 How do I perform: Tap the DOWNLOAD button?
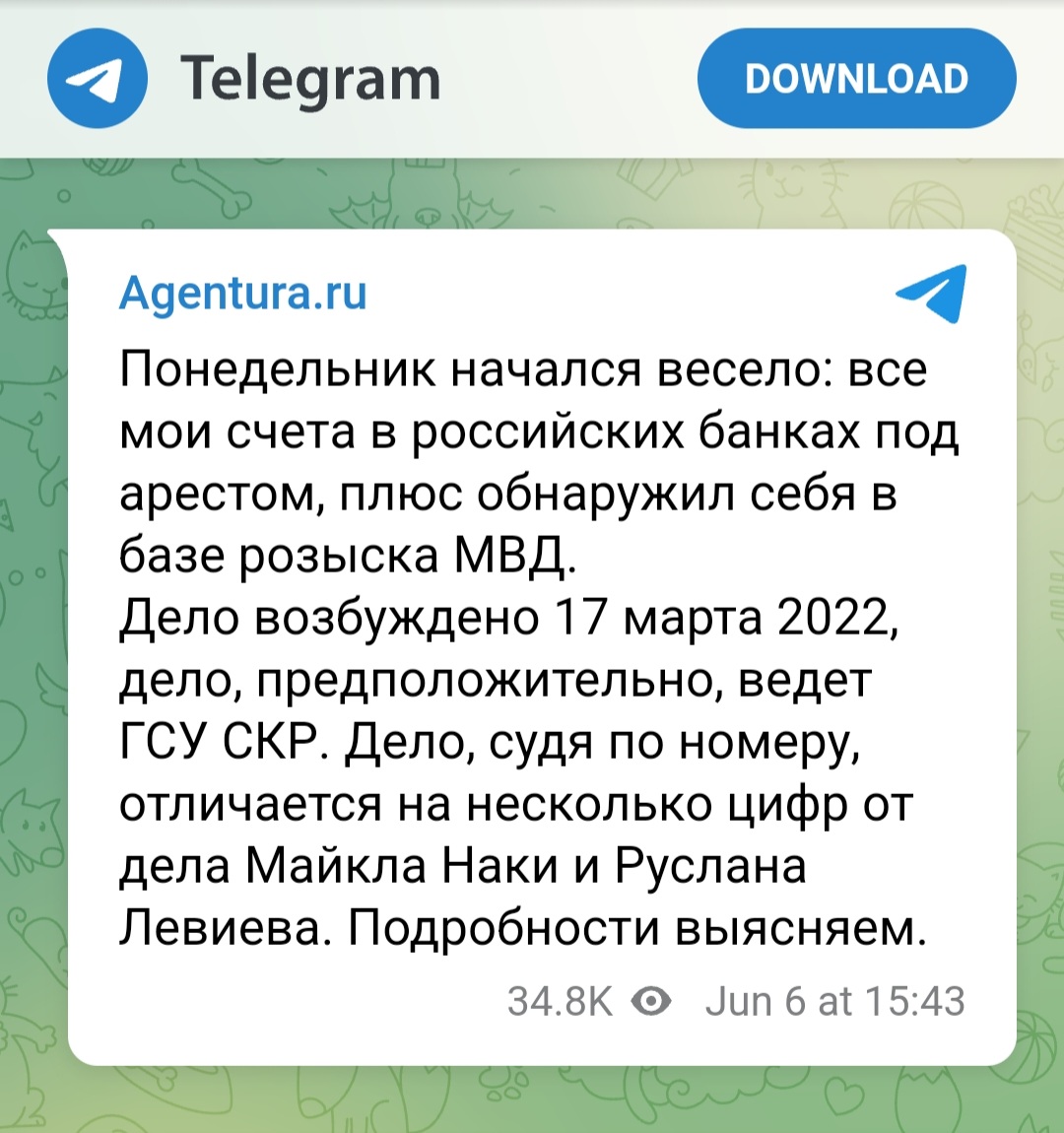(x=856, y=79)
